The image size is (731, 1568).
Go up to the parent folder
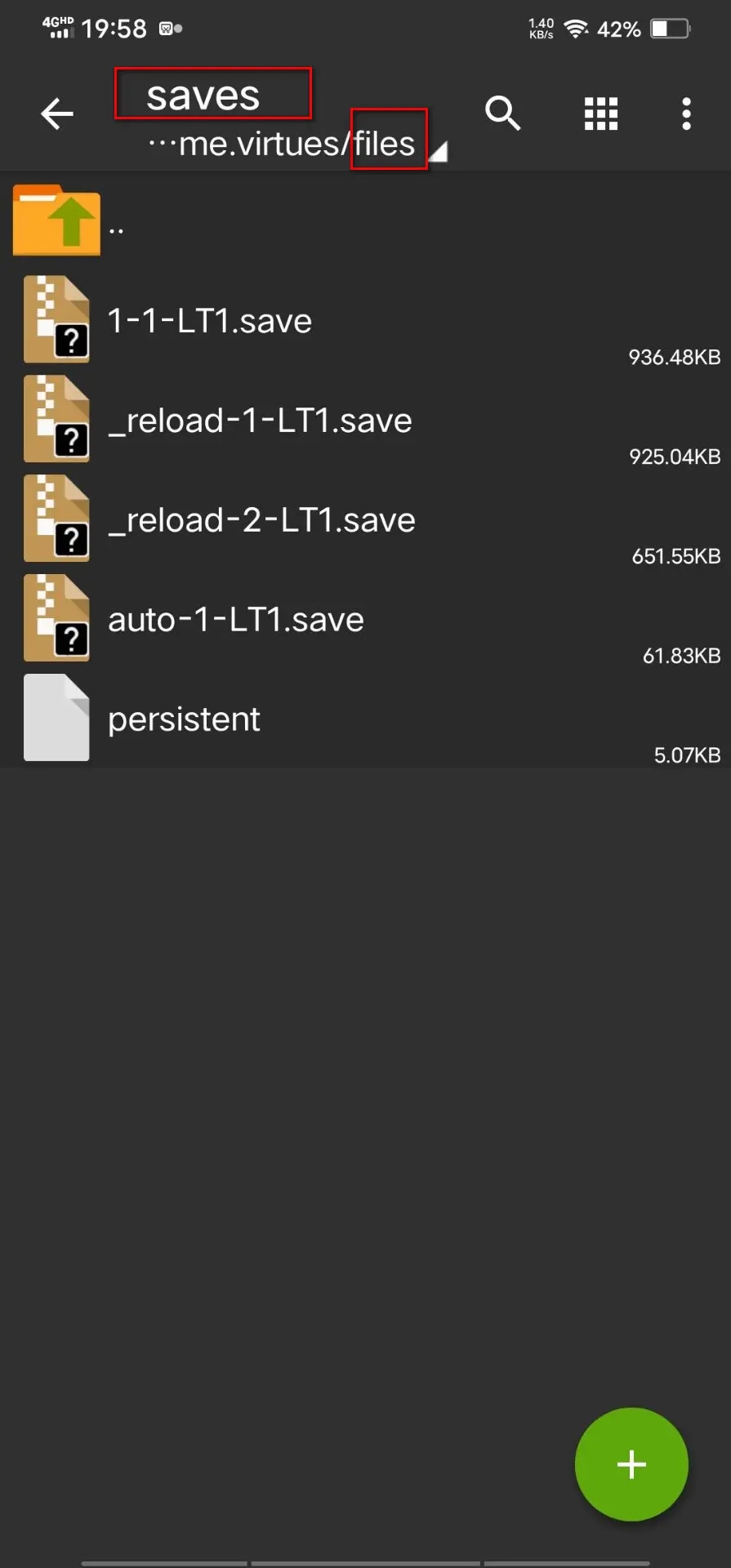coord(365,220)
